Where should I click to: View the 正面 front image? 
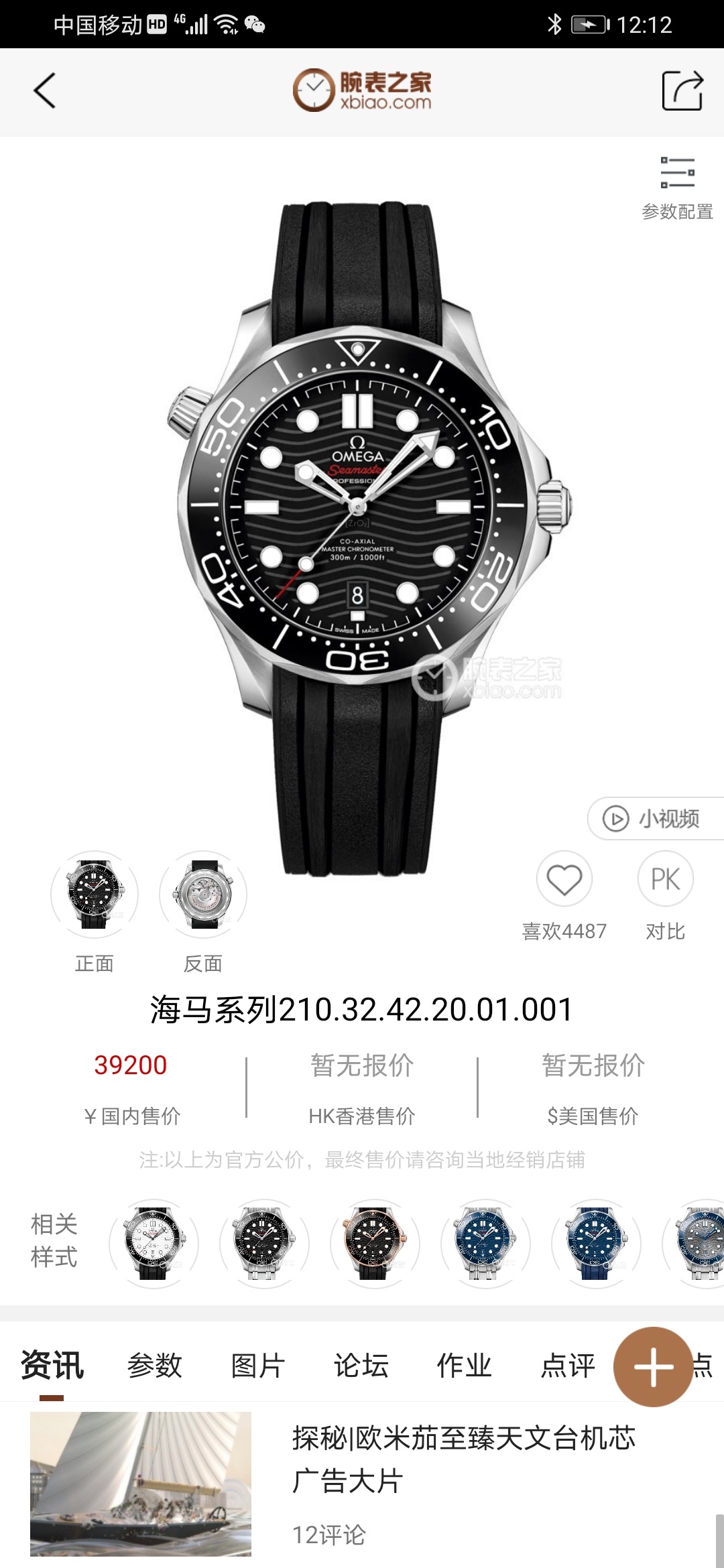coord(95,895)
